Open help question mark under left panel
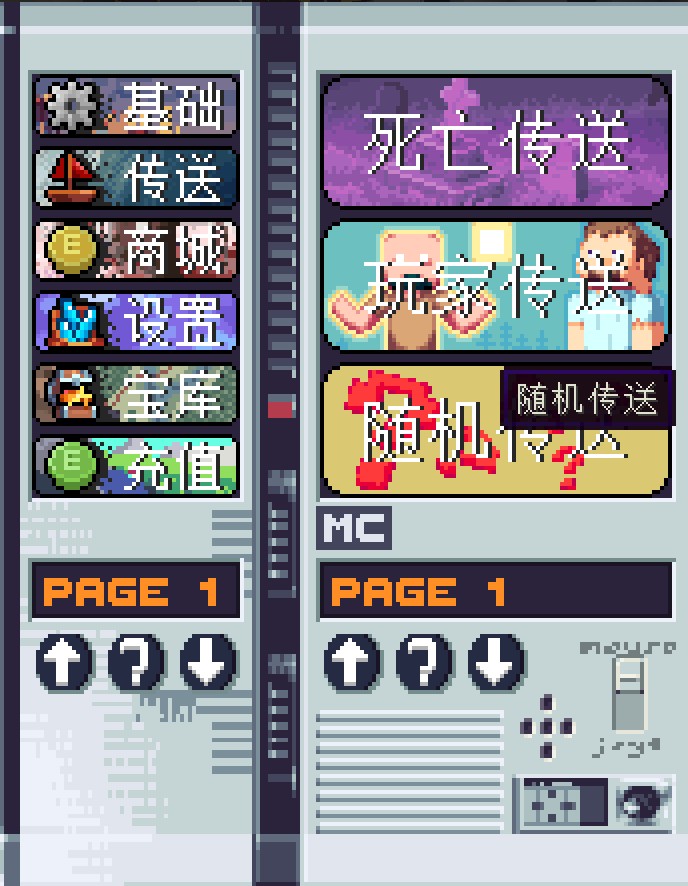688x886 pixels. [137, 662]
